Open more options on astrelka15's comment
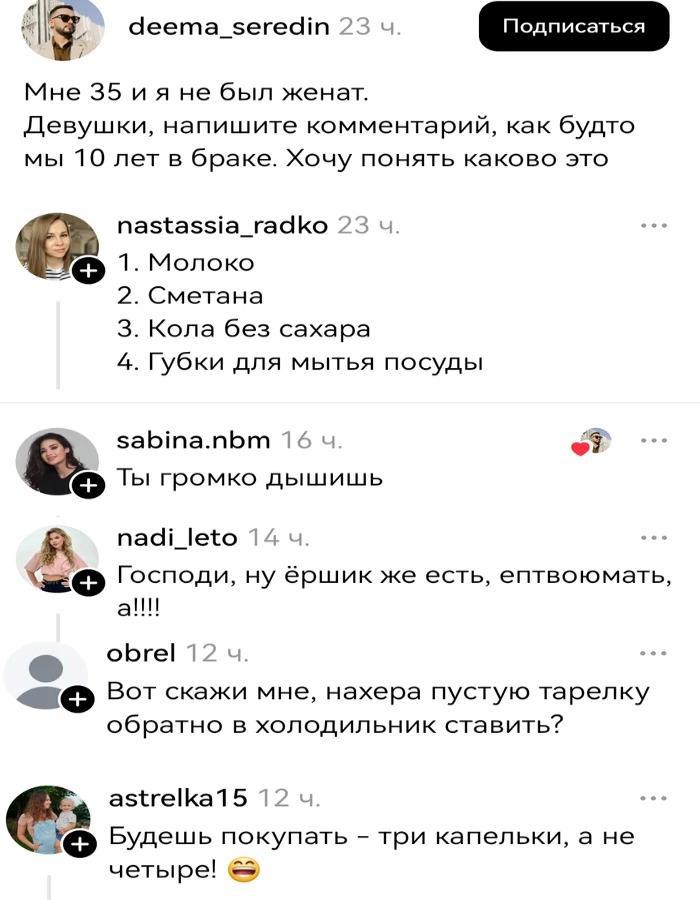700x900 pixels. (x=653, y=798)
